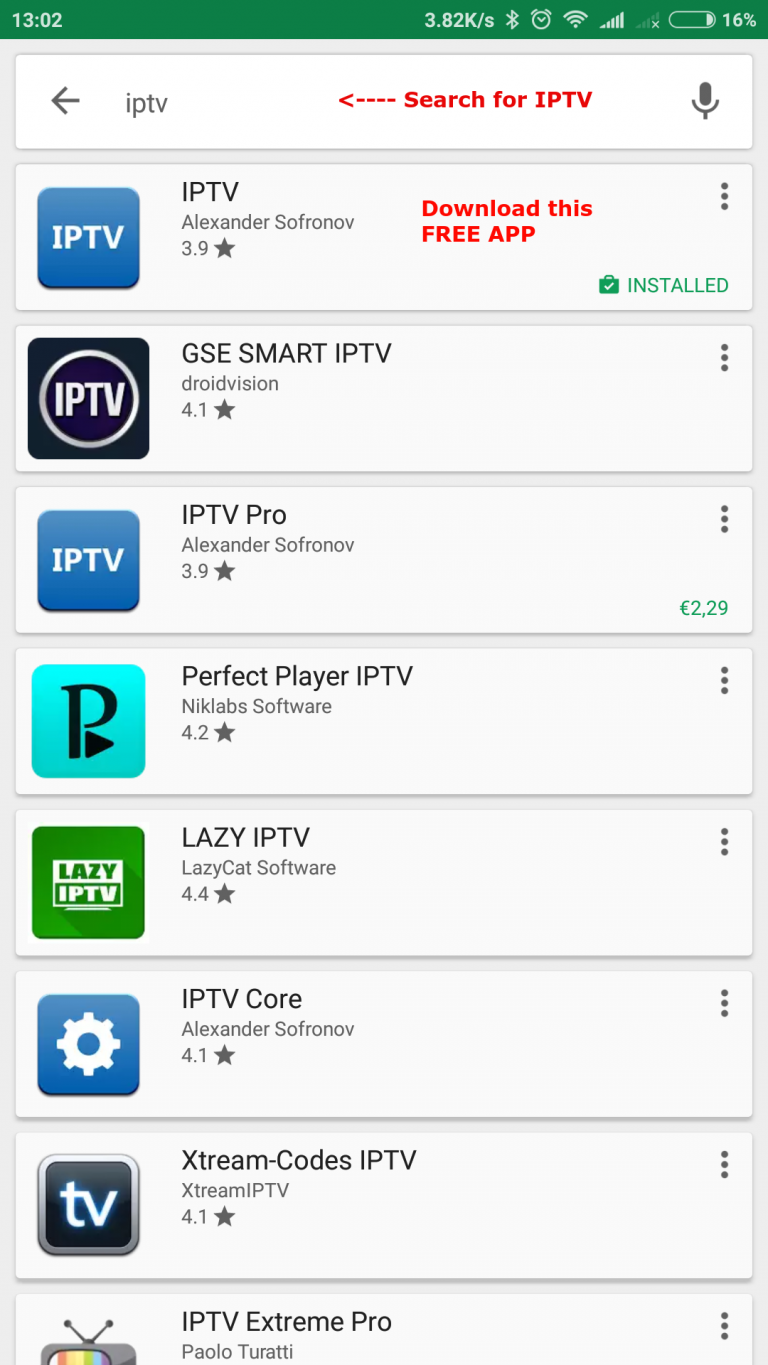Viewport: 768px width, 1365px height.
Task: Open overflow menu for IPTV Core
Action: pyautogui.click(x=724, y=1003)
